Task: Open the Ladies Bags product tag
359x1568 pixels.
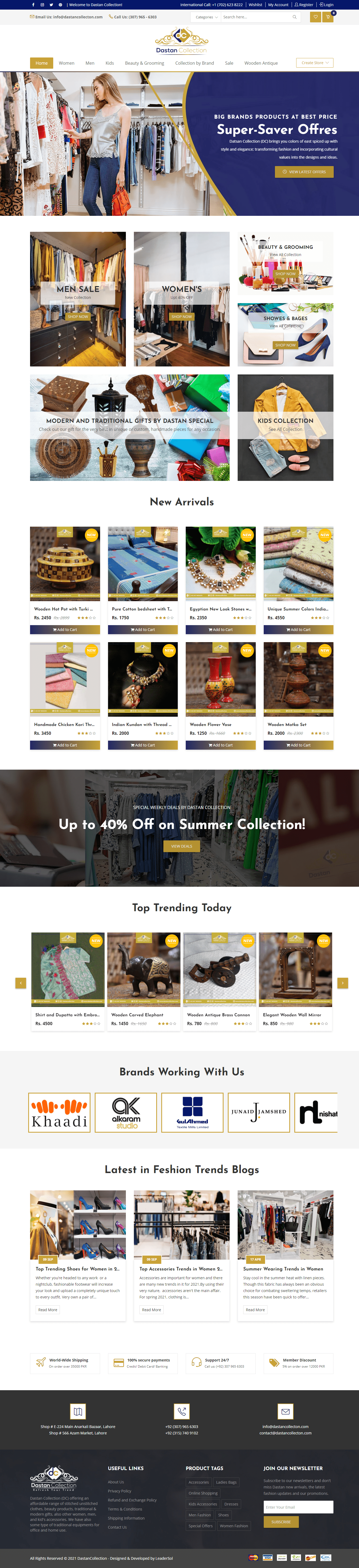Action: click(226, 1482)
